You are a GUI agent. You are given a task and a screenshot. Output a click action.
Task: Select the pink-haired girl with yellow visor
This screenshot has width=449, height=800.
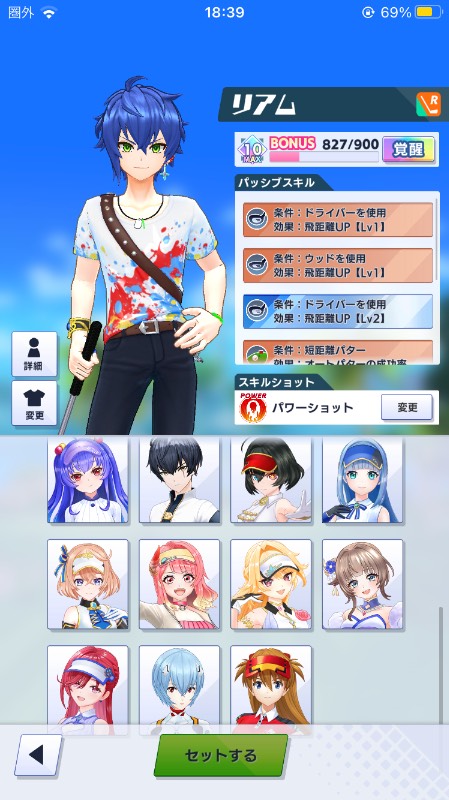[x=180, y=584]
